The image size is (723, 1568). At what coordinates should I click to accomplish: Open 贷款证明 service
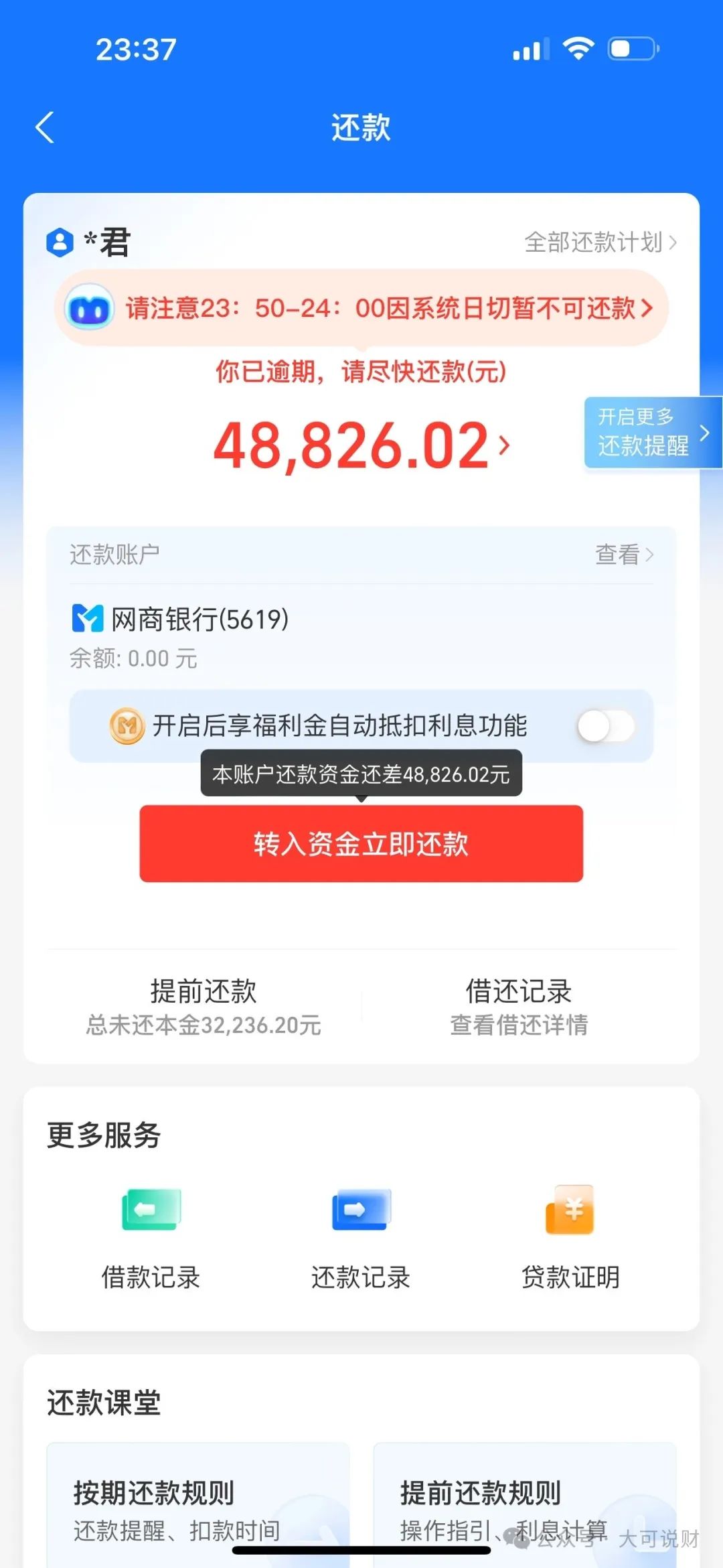[570, 1236]
